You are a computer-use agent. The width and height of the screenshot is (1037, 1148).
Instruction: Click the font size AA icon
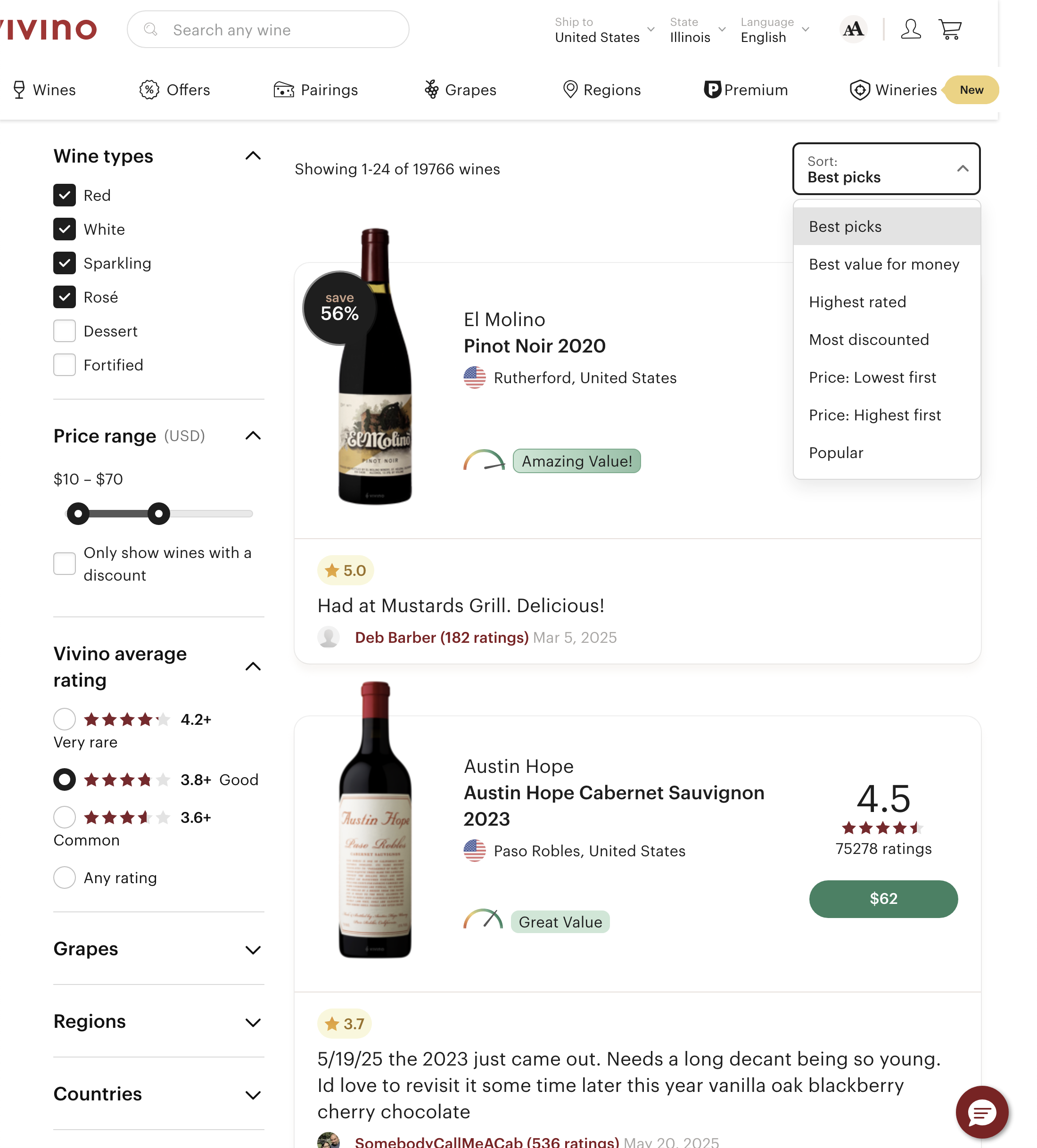[853, 29]
